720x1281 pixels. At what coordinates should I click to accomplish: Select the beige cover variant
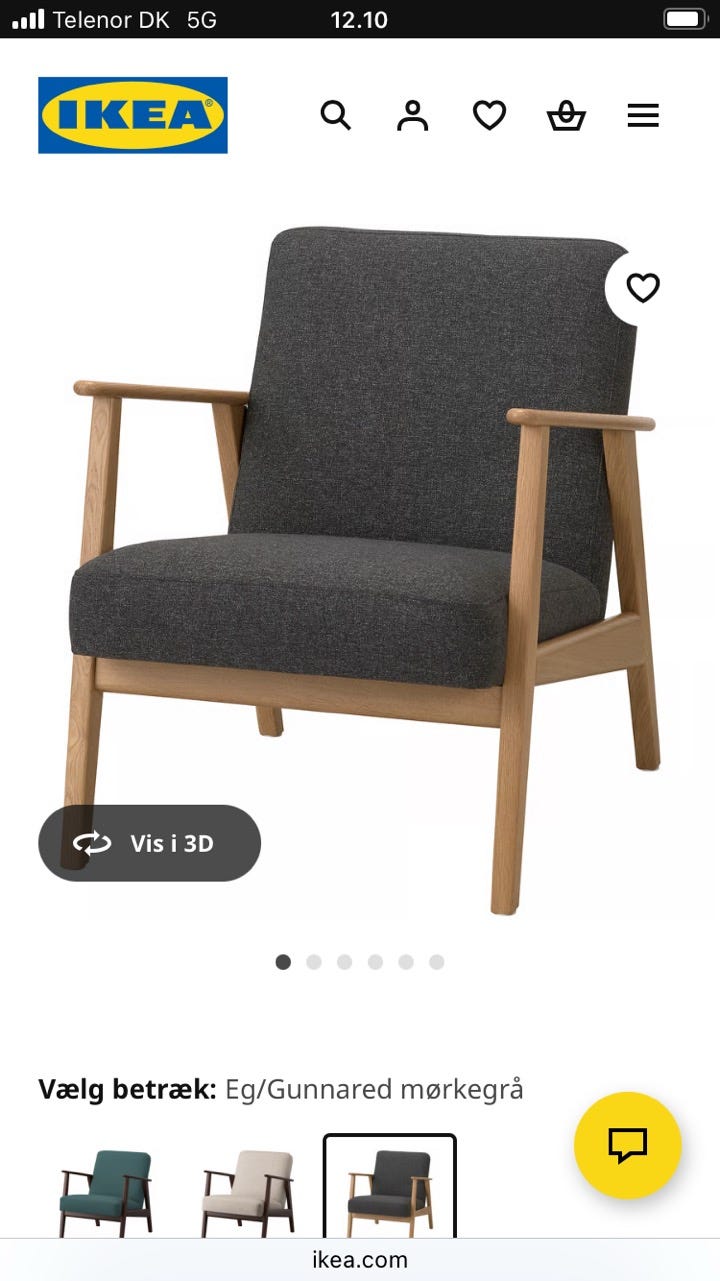tap(248, 1192)
